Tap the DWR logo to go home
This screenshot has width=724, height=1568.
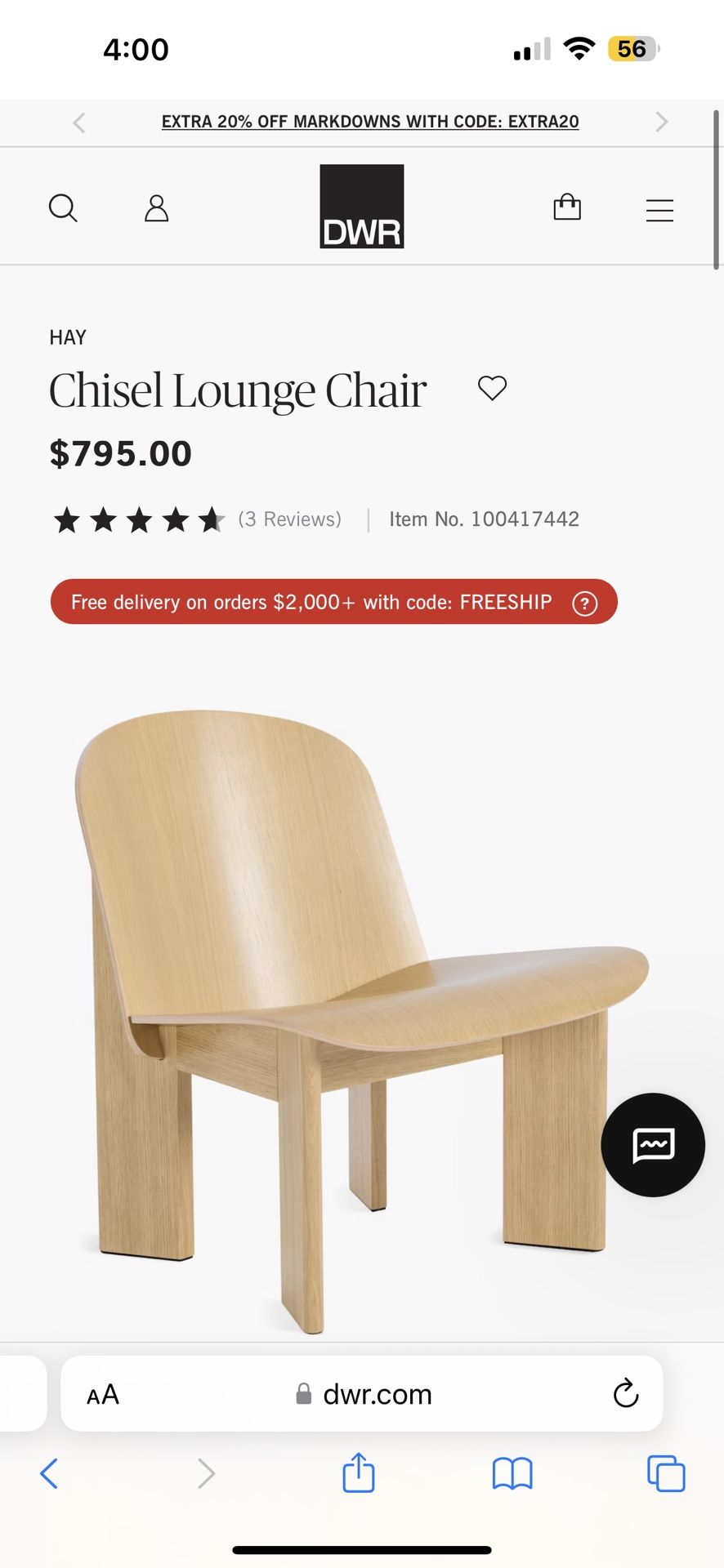362,206
